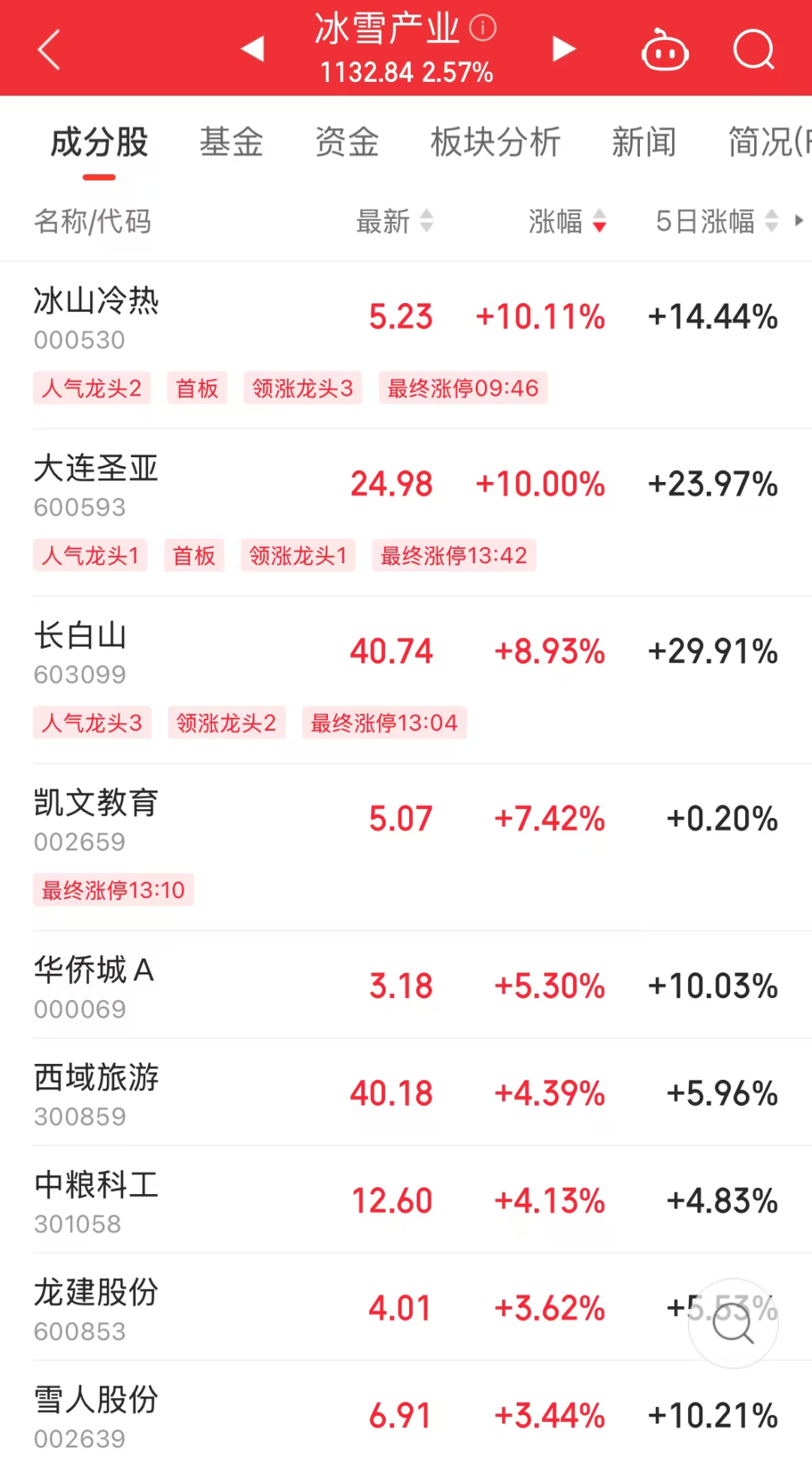Screen dimensions: 812x1464
Task: Tap the floating round search button
Action: click(733, 1323)
